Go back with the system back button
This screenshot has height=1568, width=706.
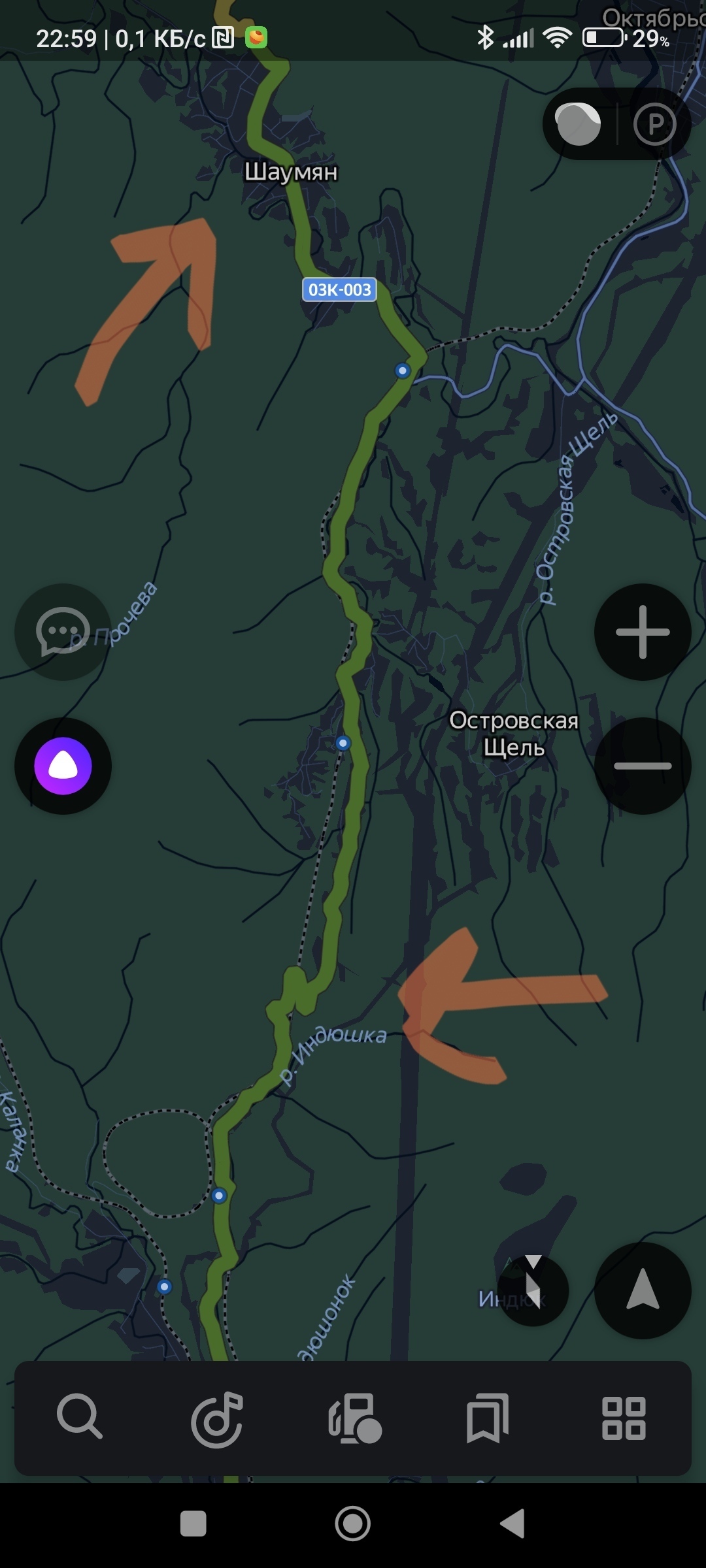click(513, 1524)
